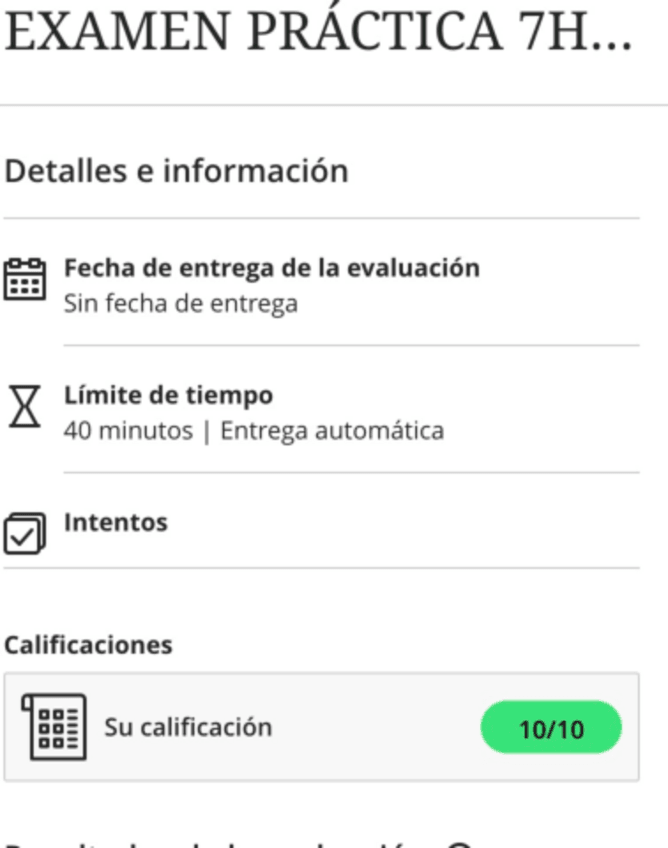Open the Su calificación 10/10 grade row
The image size is (668, 848).
coord(320,727)
